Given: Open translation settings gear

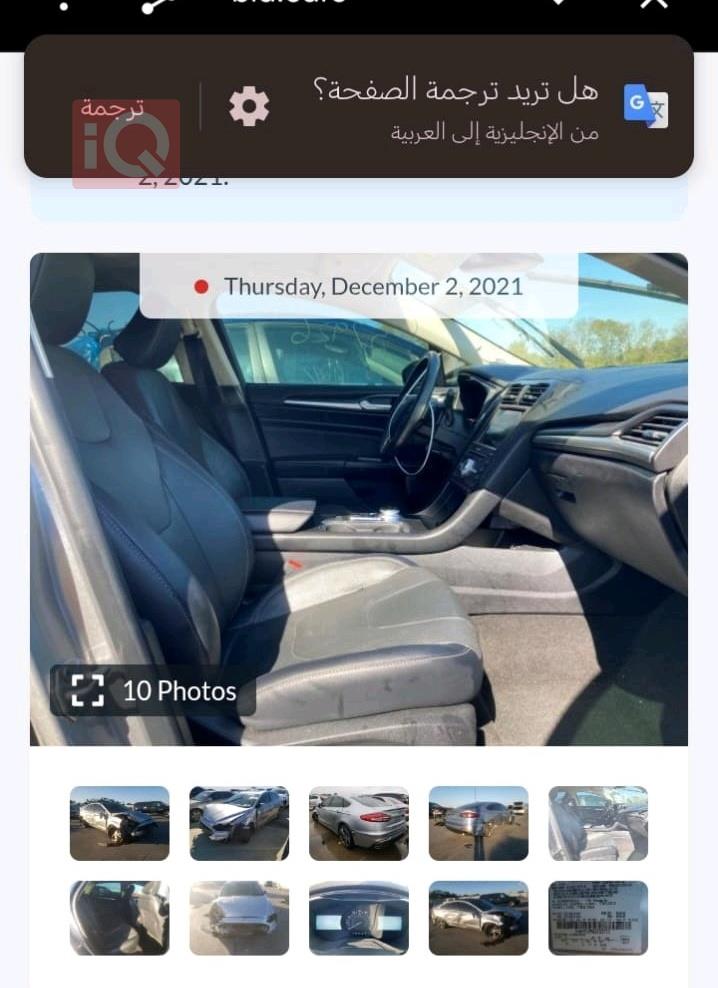Looking at the screenshot, I should coord(249,106).
